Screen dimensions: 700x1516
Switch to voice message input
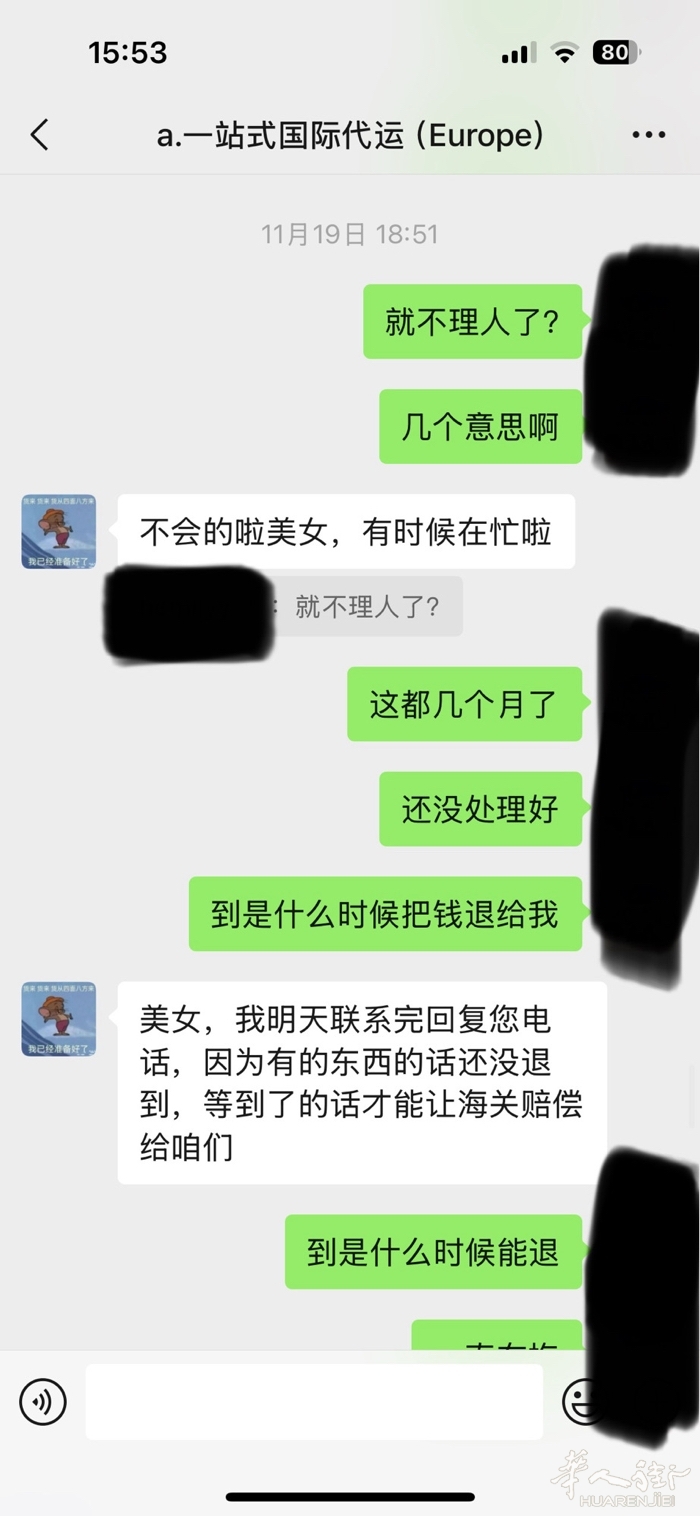click(43, 1401)
